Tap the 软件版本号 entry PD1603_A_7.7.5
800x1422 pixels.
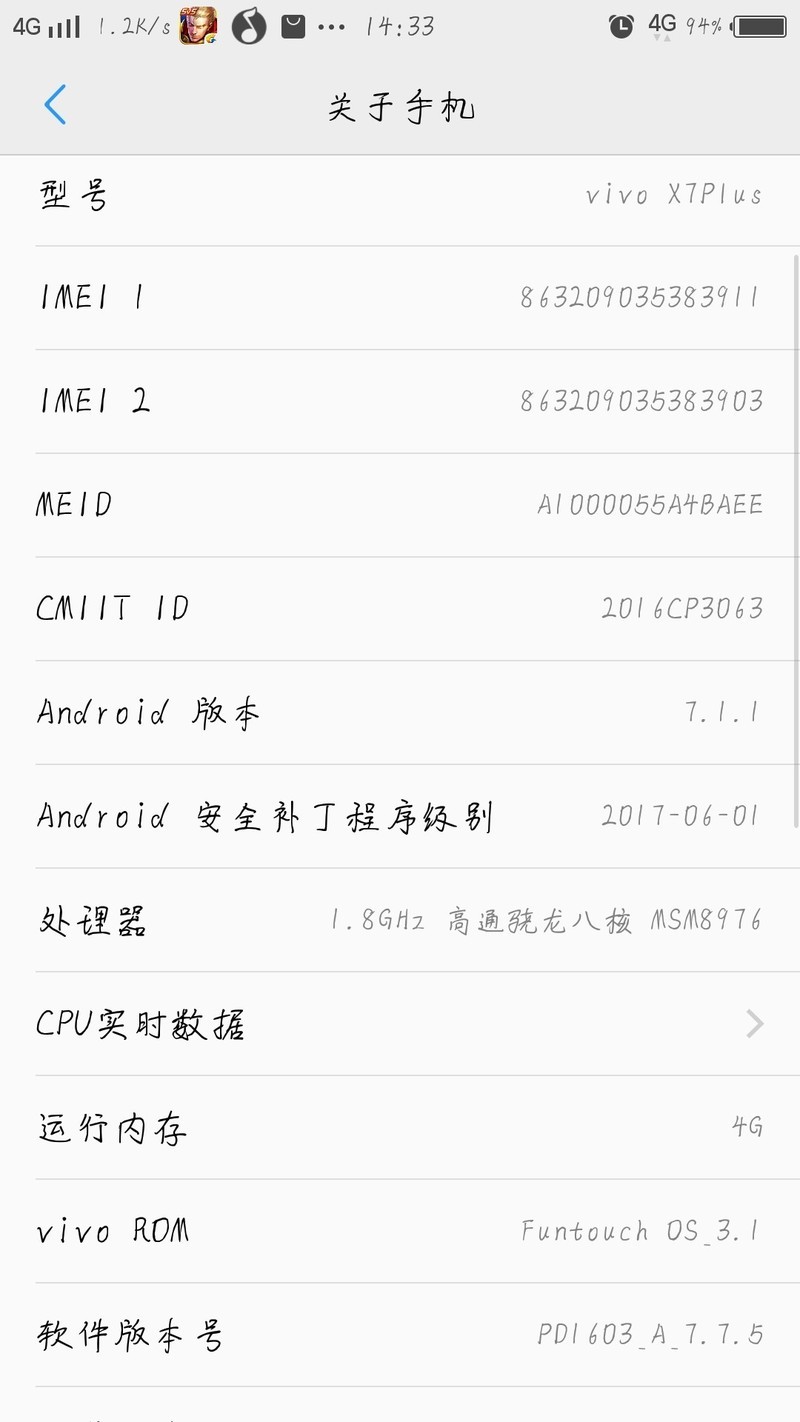tap(400, 1334)
